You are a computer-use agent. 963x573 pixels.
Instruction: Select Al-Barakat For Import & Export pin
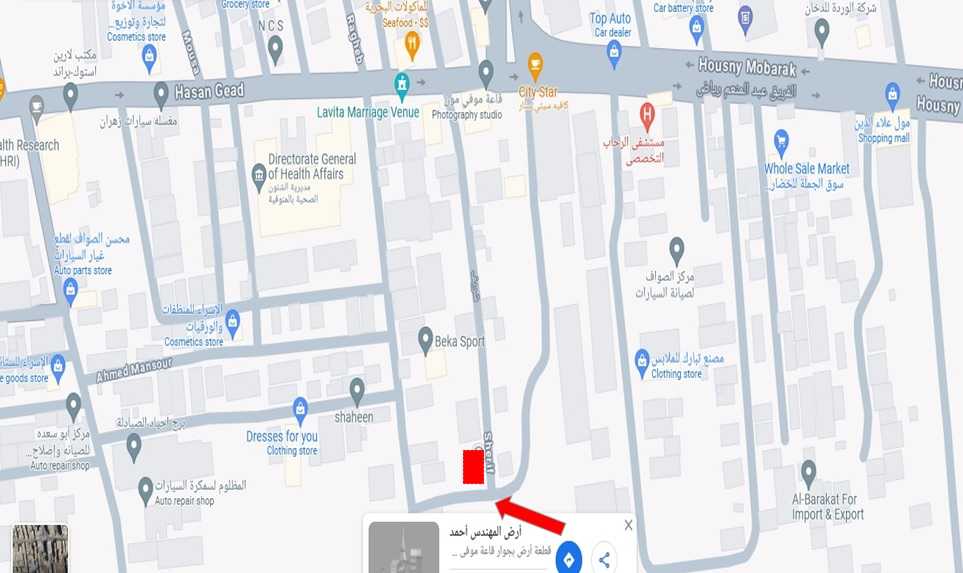click(808, 470)
